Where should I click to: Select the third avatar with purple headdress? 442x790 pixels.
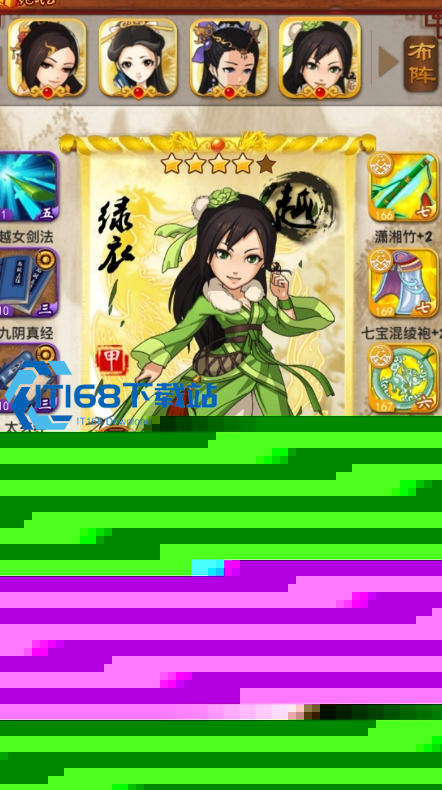point(229,58)
